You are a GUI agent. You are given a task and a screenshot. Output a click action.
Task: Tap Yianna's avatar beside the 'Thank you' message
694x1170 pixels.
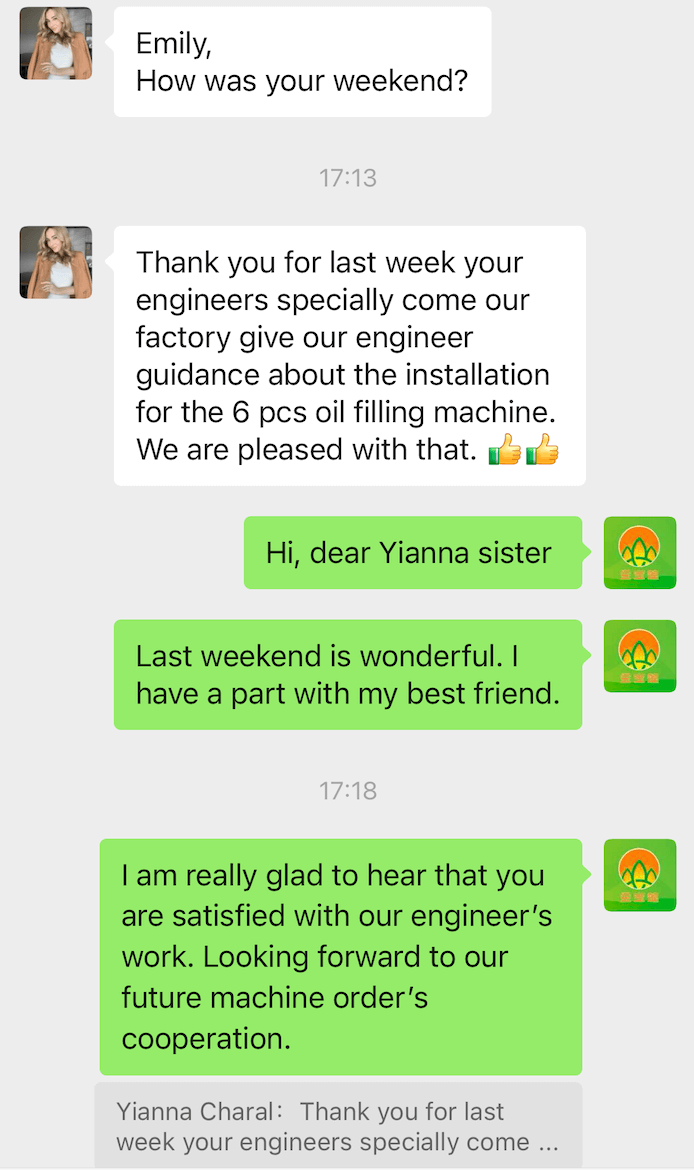[56, 263]
